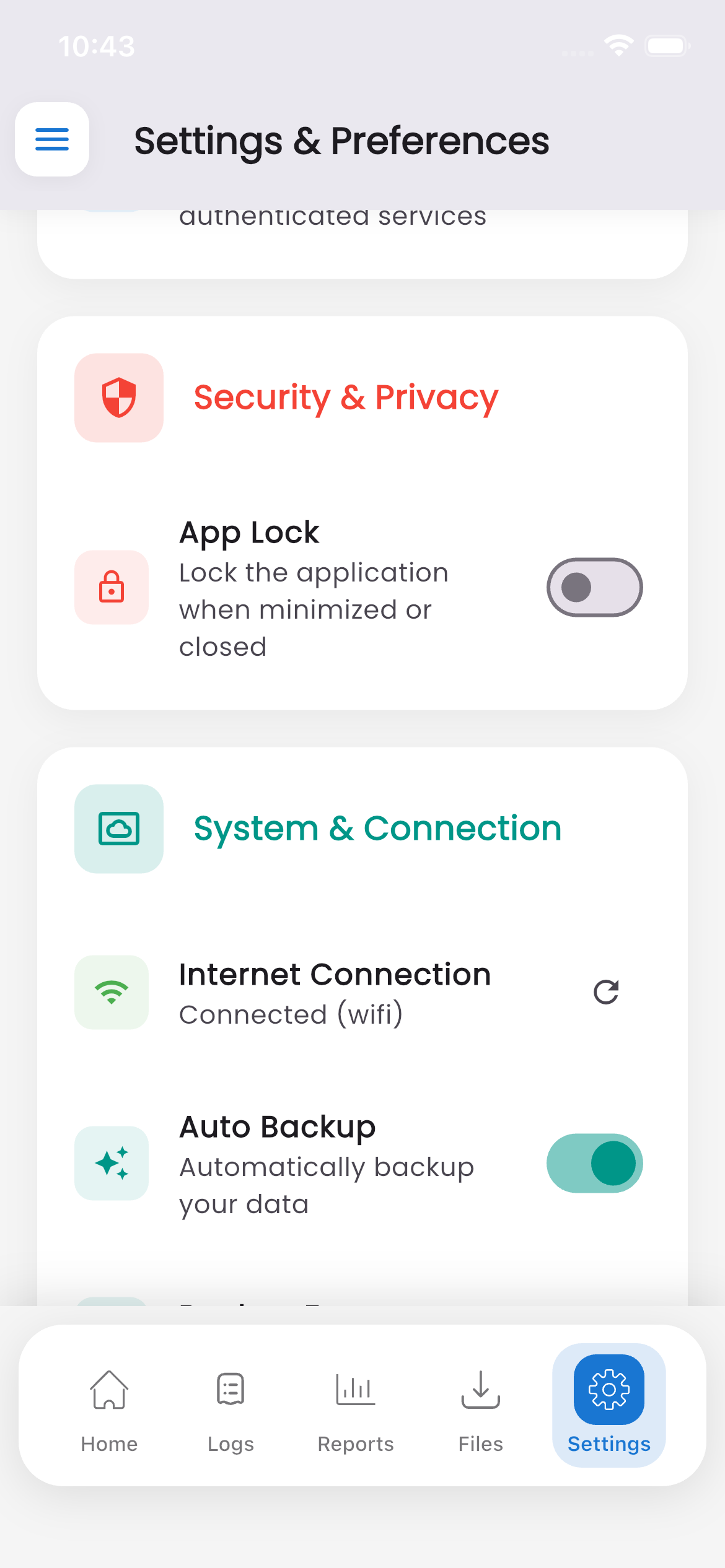Click the wifi icon for Internet Connection
The height and width of the screenshot is (1568, 725).
[112, 991]
